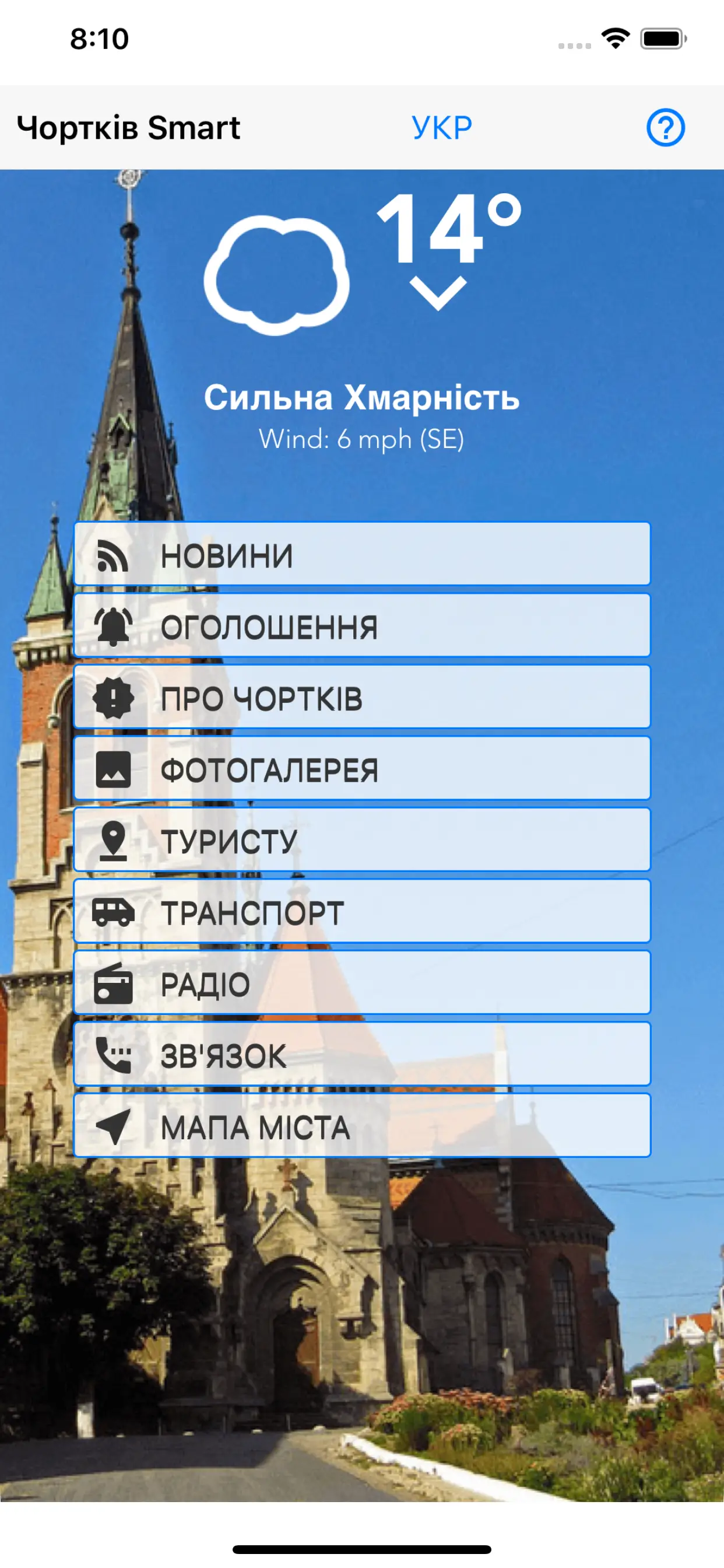Open the help question mark icon

665,128
